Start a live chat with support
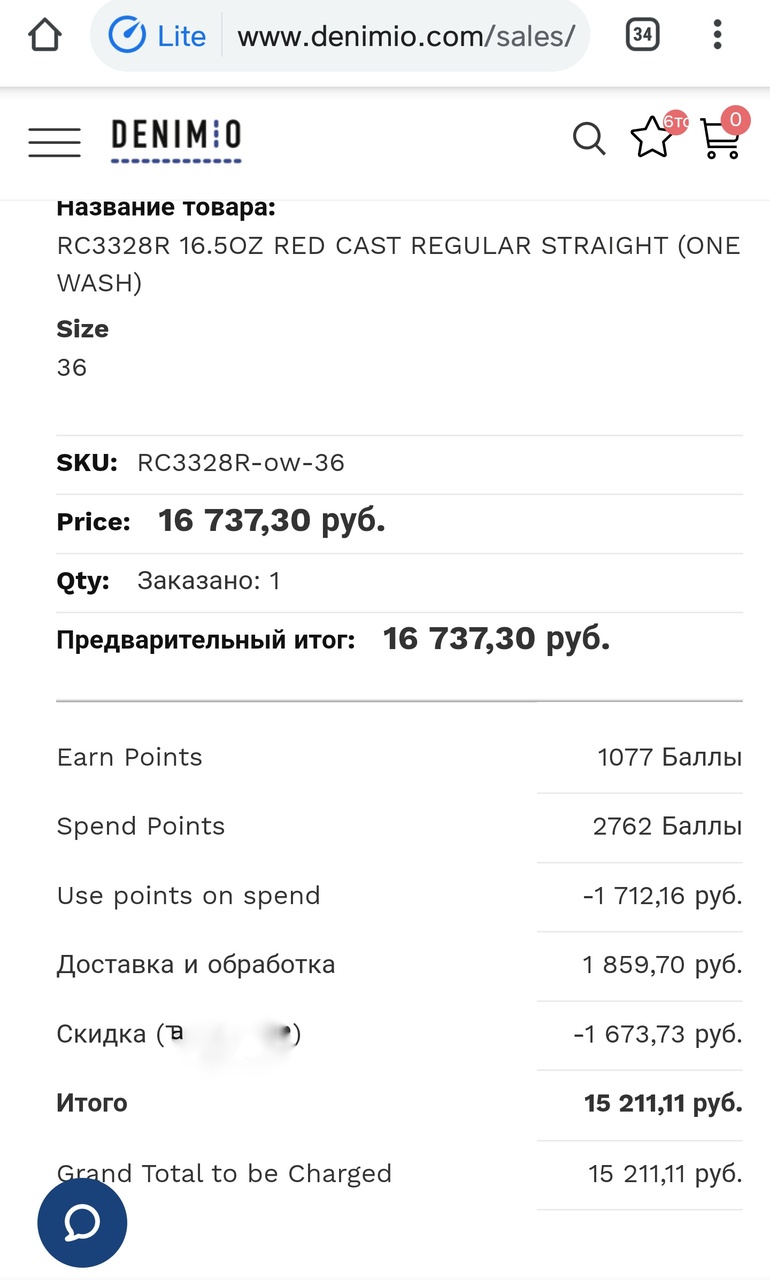The image size is (770, 1280). pos(82,1222)
